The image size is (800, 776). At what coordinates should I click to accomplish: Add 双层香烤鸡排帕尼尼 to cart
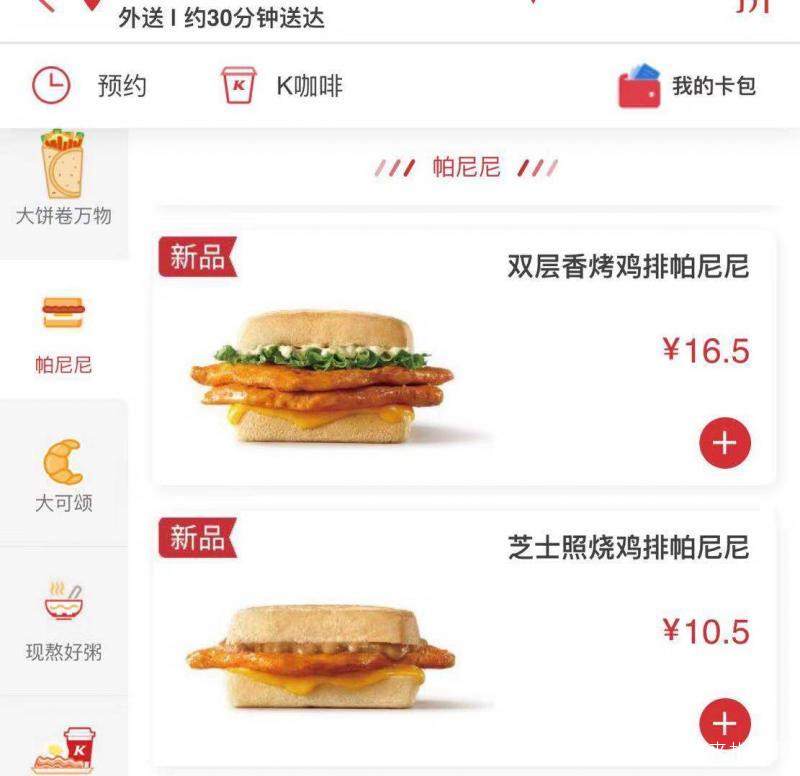click(725, 443)
